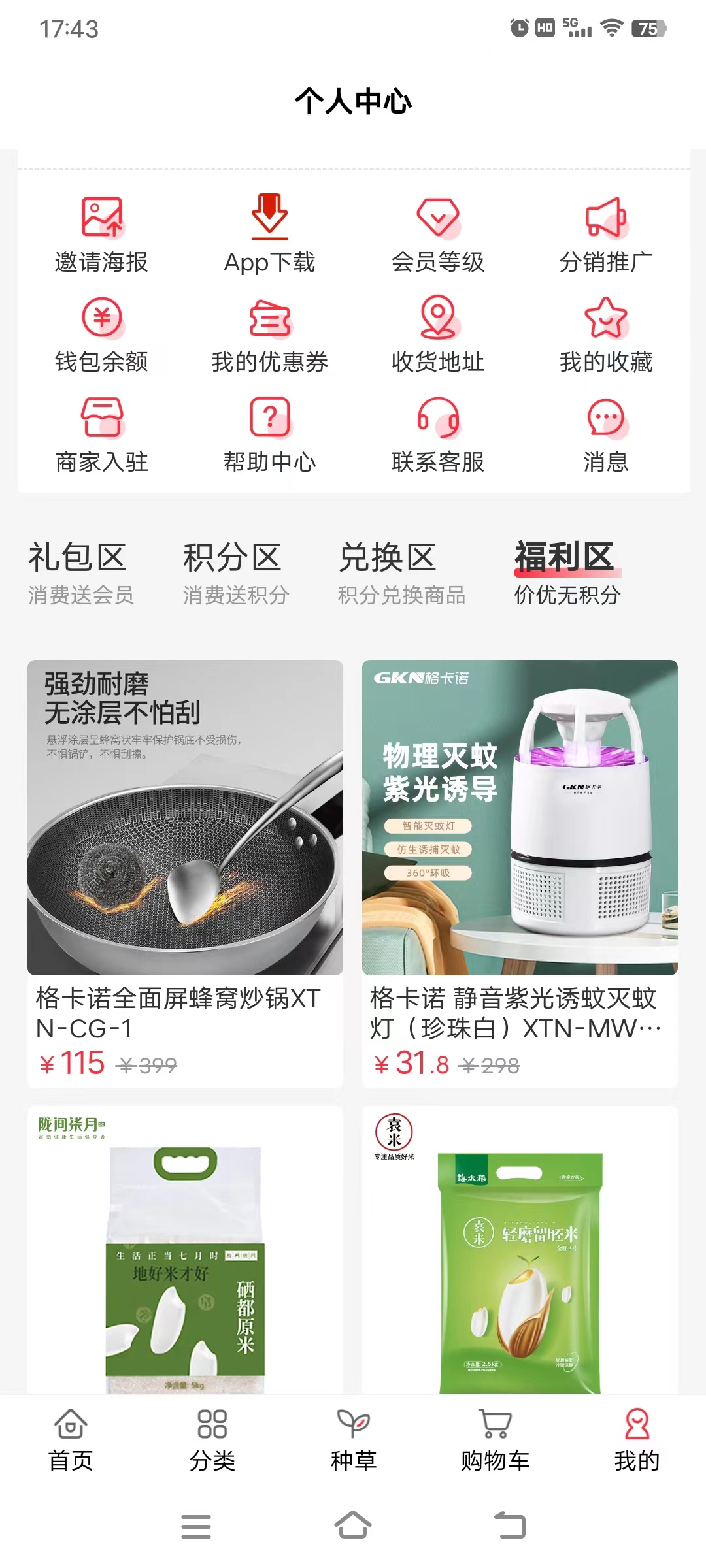Screen dimensions: 706x1568
Task: Check 钱包余额 wallet balance
Action: tap(101, 335)
